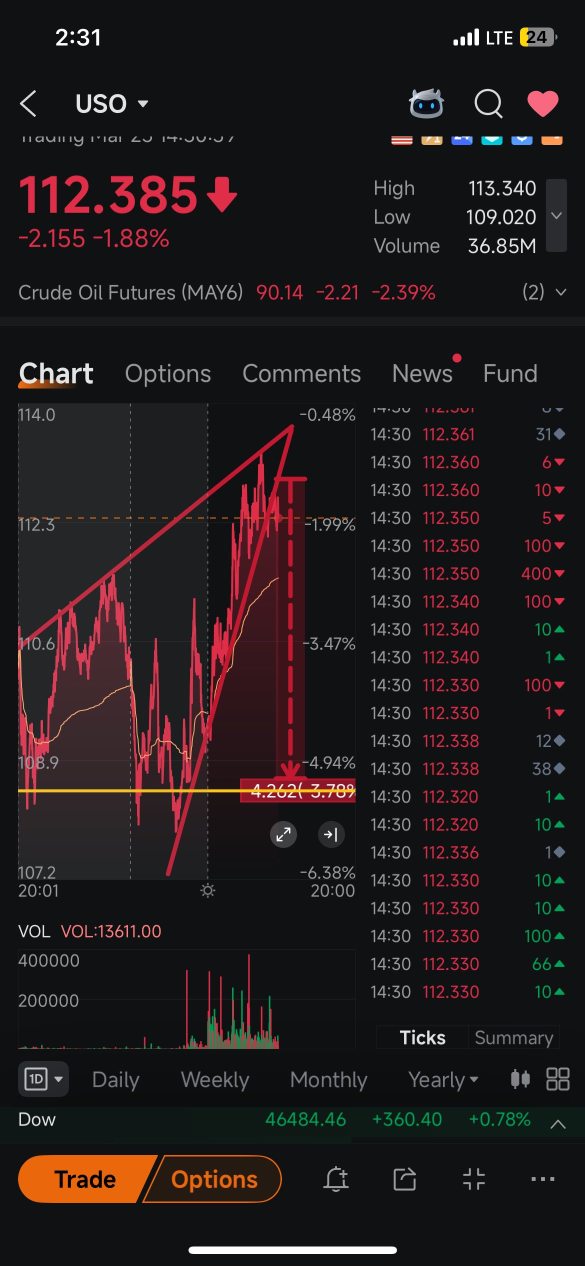Change chart type via candlestick icon
This screenshot has height=1266, width=585.
(520, 1079)
